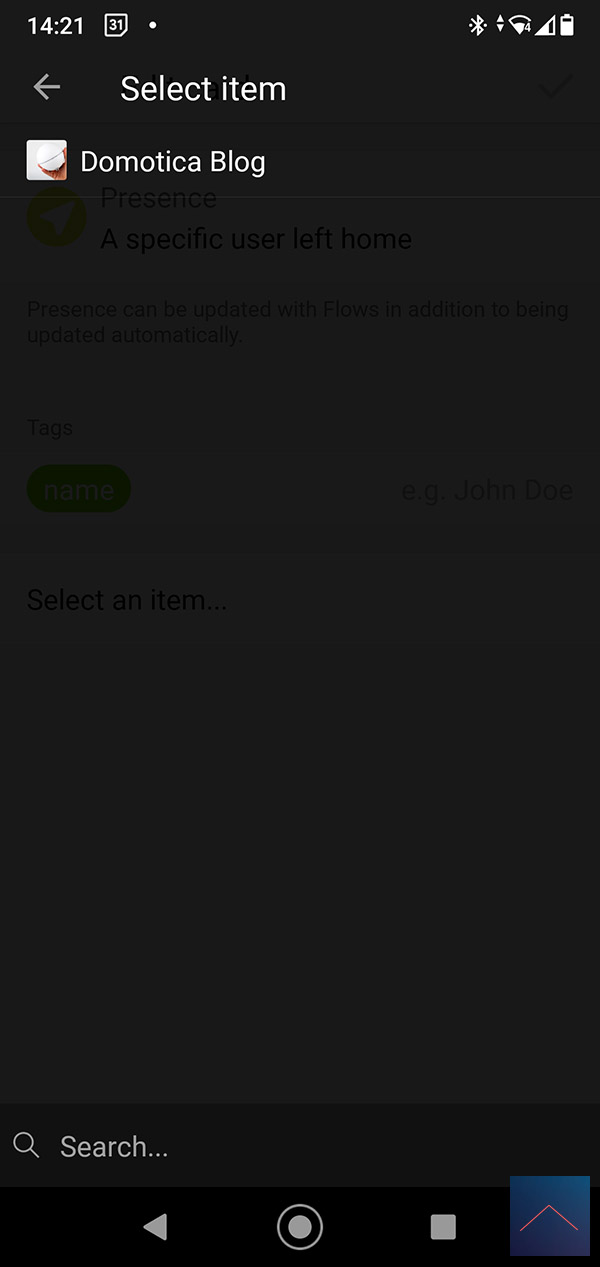
Task: Open recent apps overview
Action: coord(443,1227)
